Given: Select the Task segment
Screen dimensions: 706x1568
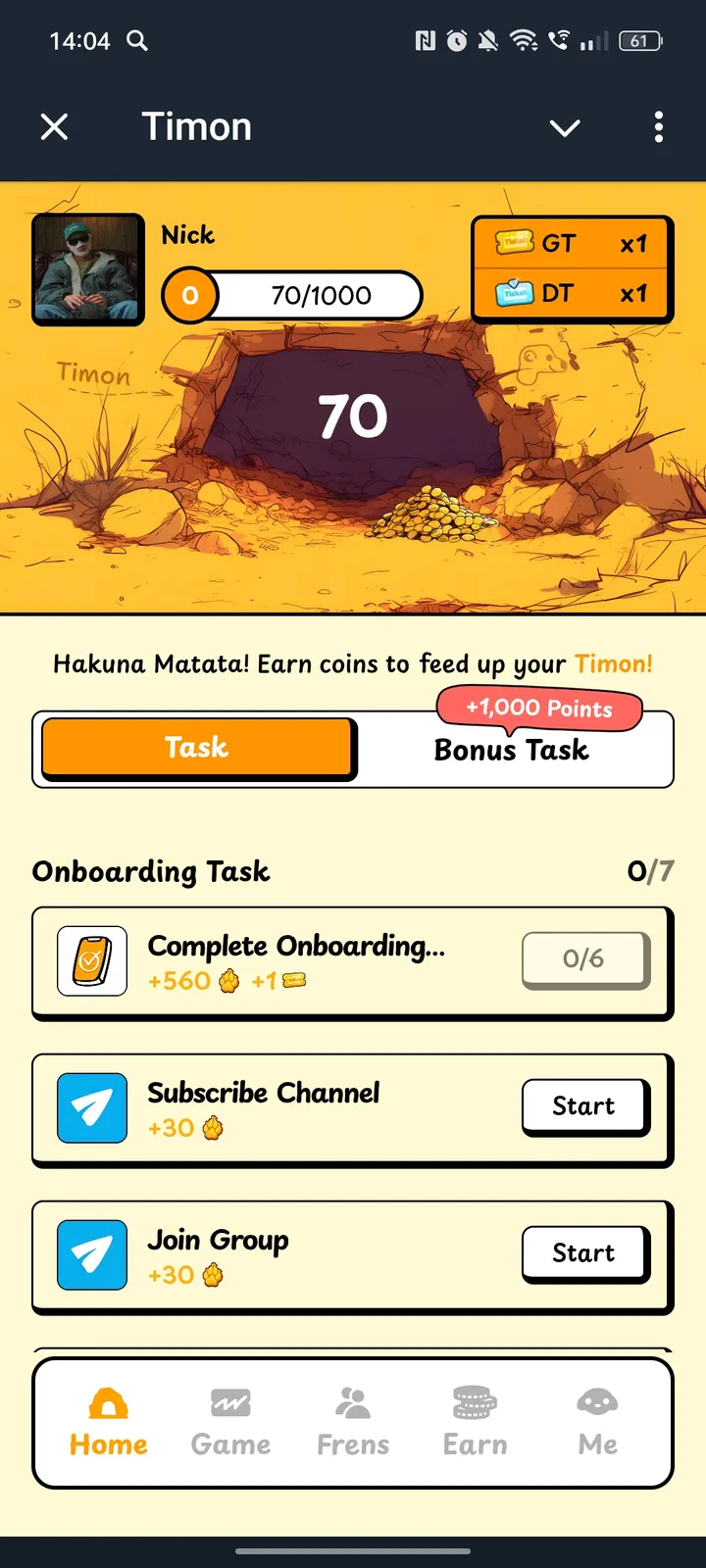Looking at the screenshot, I should coord(197,749).
